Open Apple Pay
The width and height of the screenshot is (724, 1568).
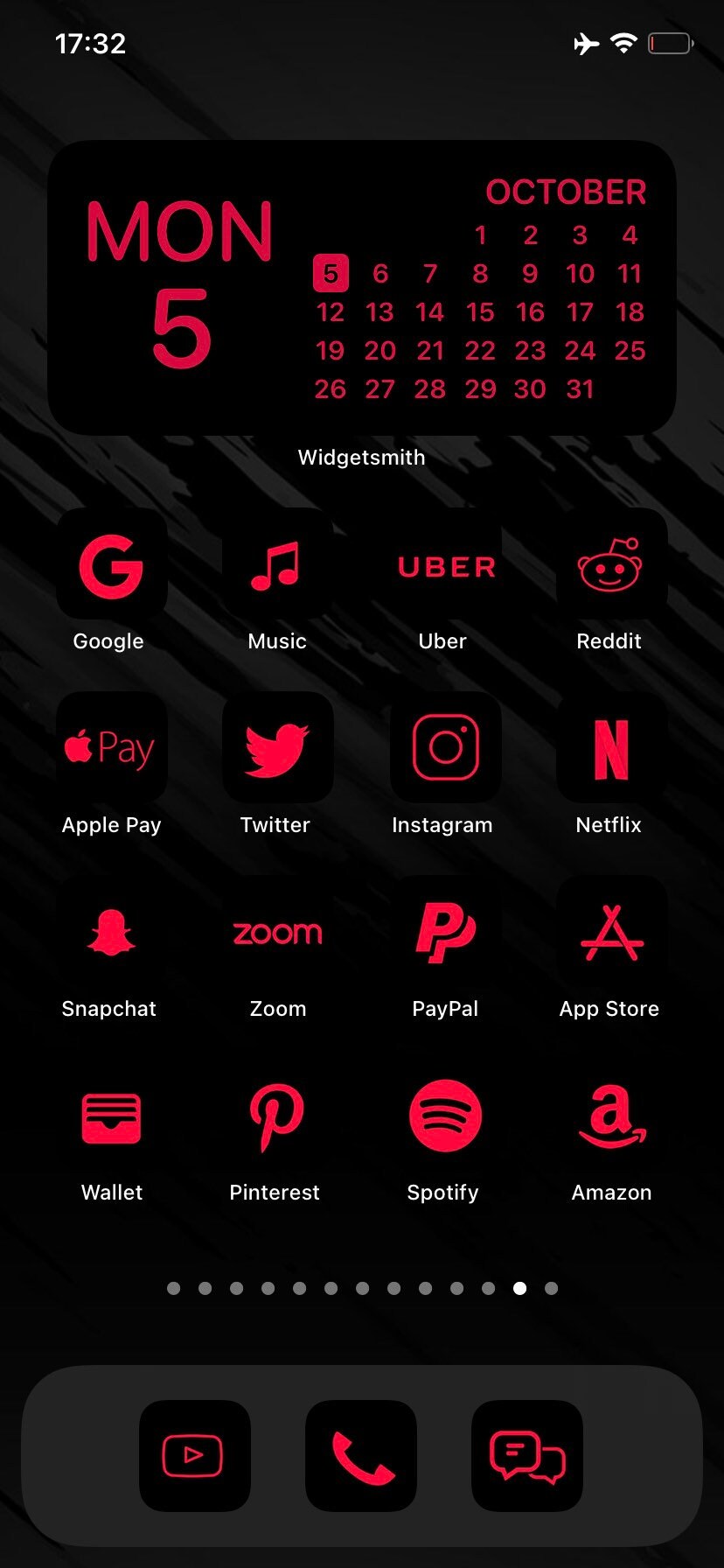(111, 747)
